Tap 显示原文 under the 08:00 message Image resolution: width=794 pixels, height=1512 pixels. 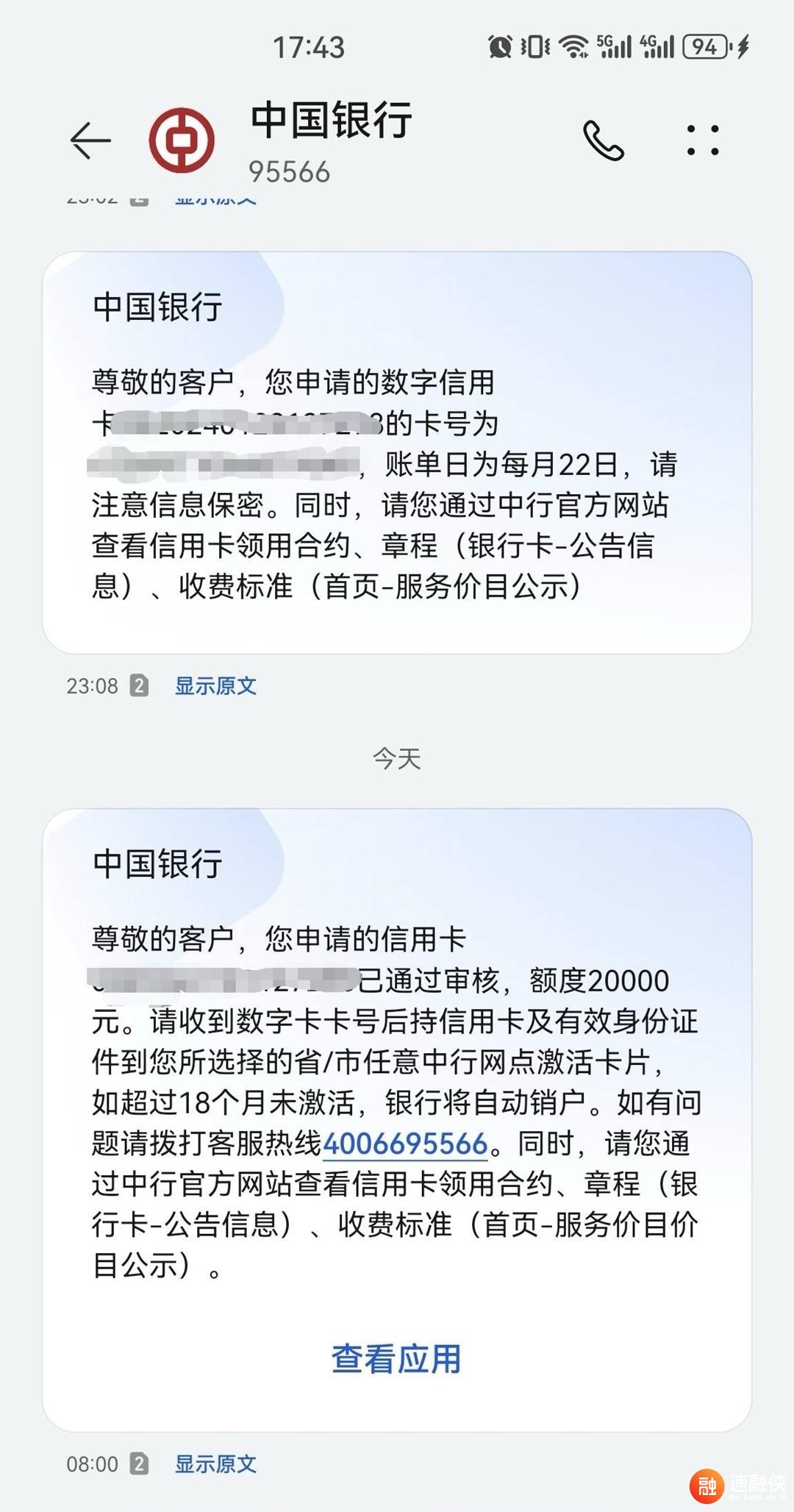click(x=215, y=1463)
